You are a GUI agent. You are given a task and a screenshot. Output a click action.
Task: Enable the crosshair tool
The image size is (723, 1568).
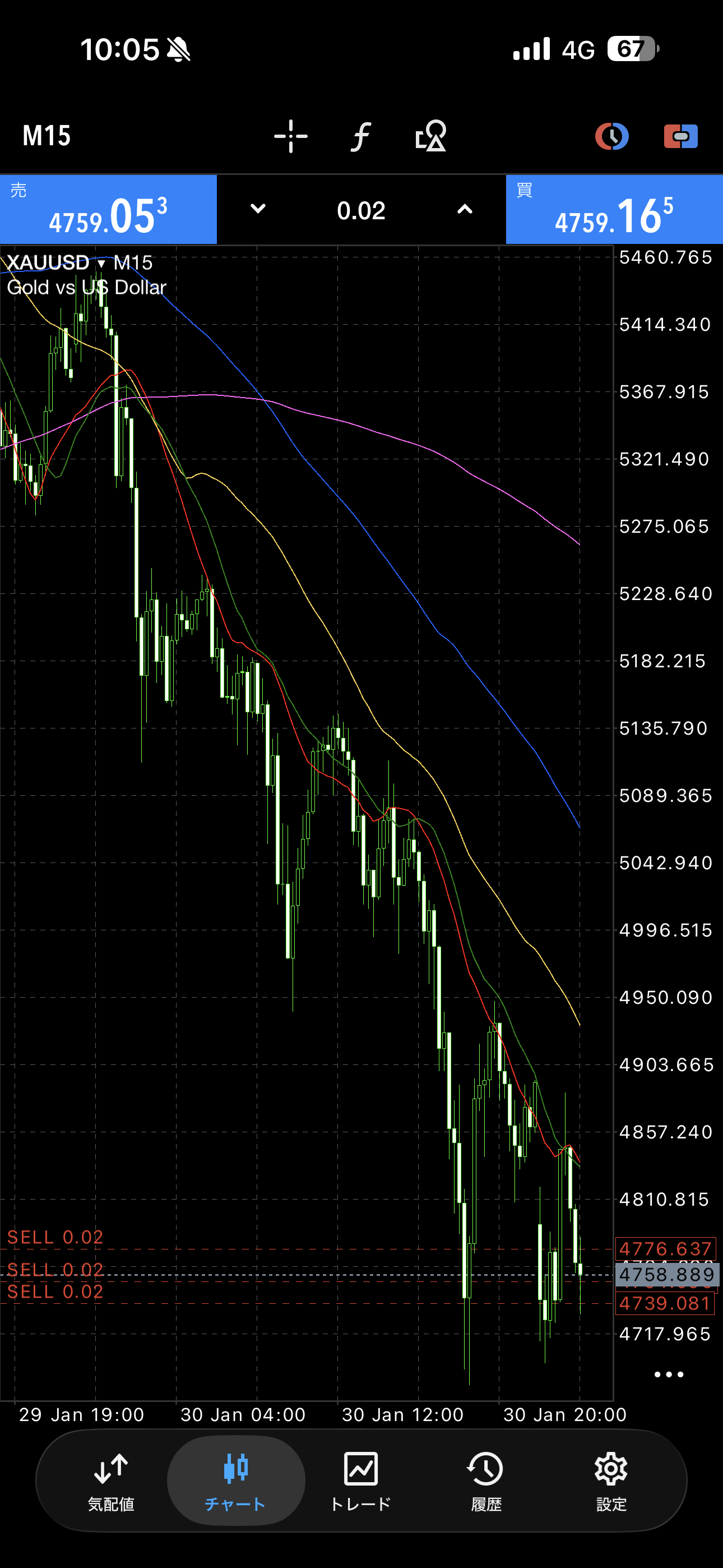pos(291,136)
